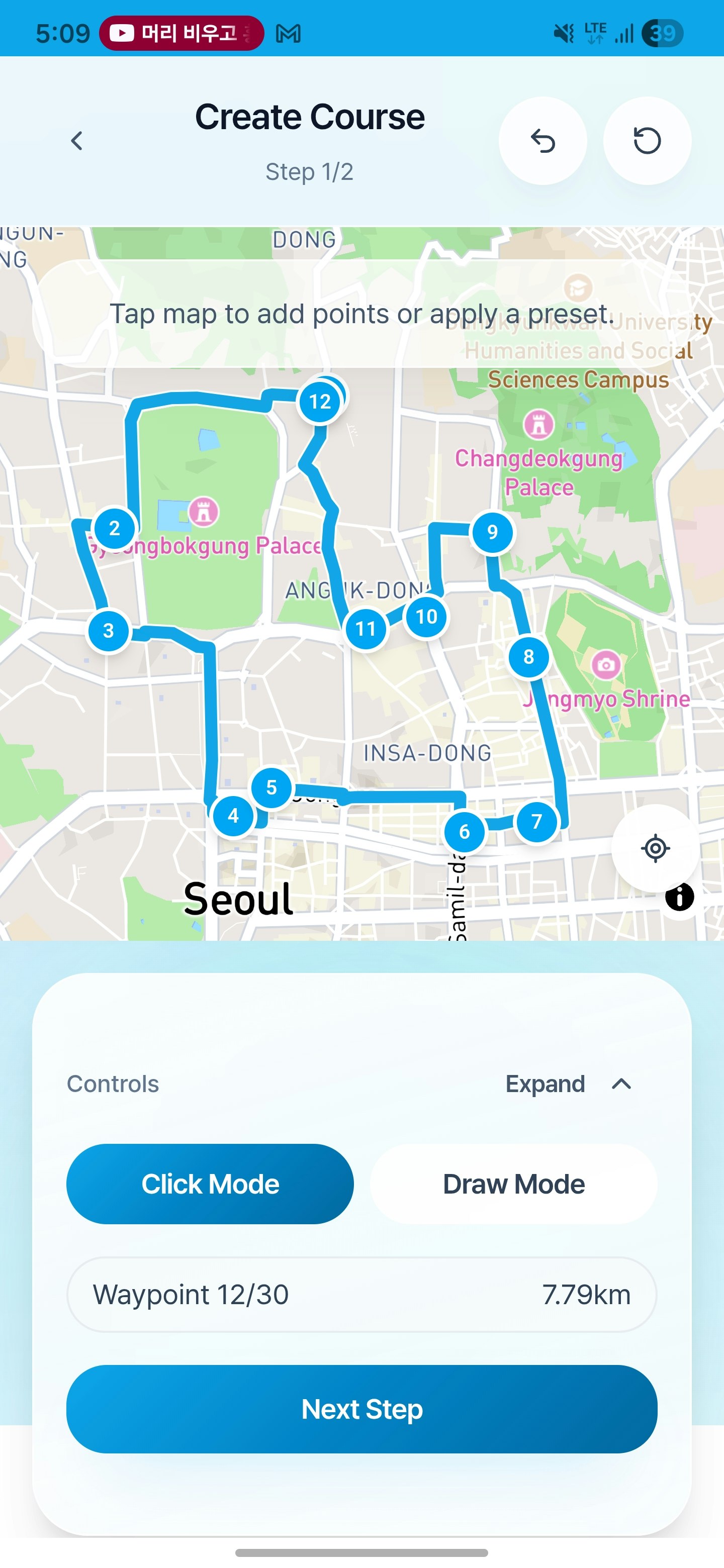Screen dimensions: 724x1568
Task: Tap marker 6 below Insa-dong
Action: [465, 831]
